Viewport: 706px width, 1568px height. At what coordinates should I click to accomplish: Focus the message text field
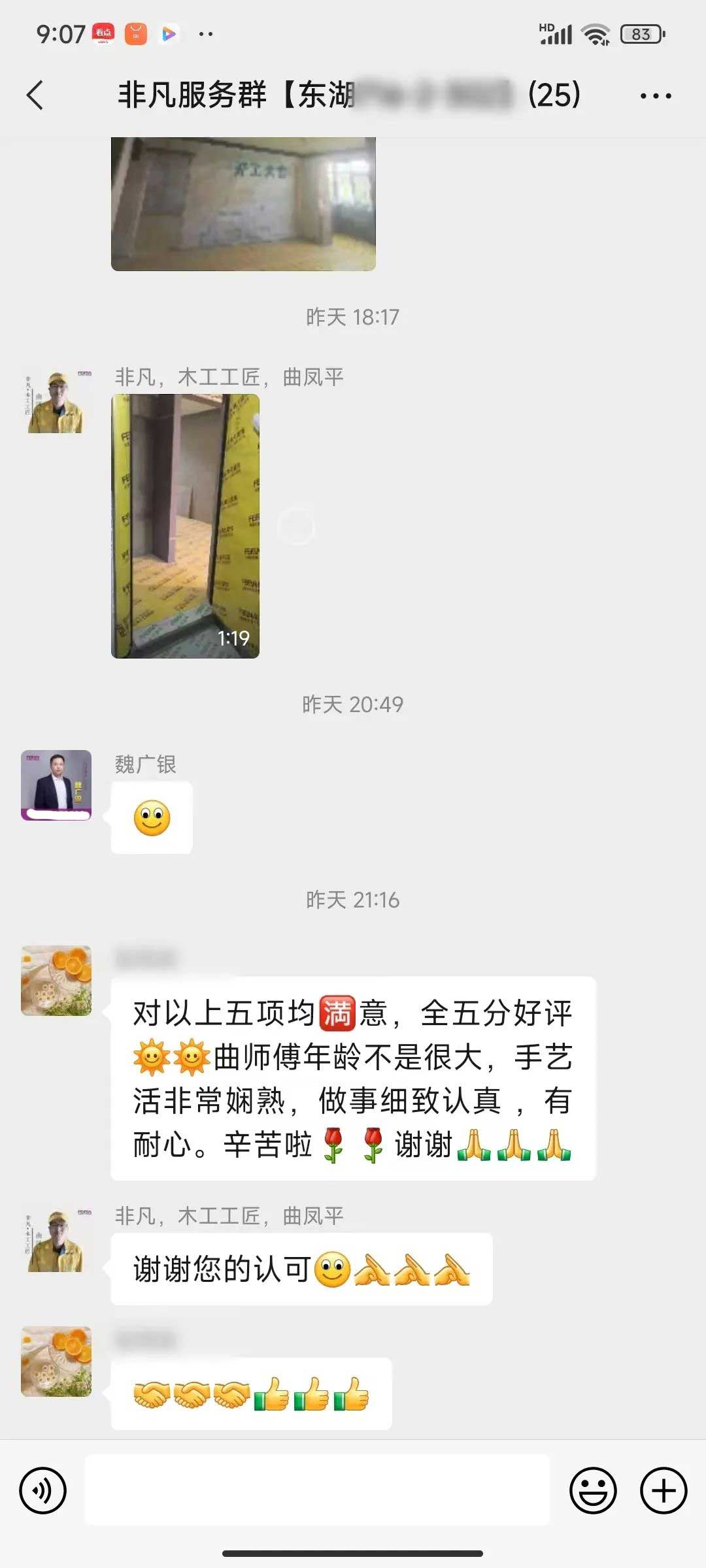pyautogui.click(x=317, y=1491)
